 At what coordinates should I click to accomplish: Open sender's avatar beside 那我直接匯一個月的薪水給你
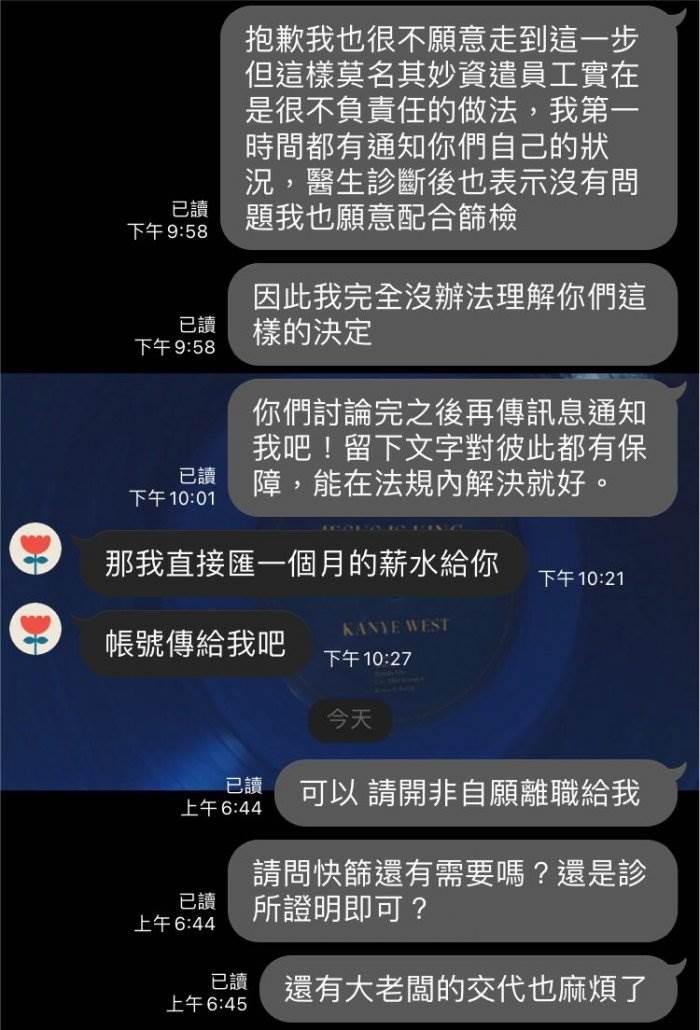(36, 551)
